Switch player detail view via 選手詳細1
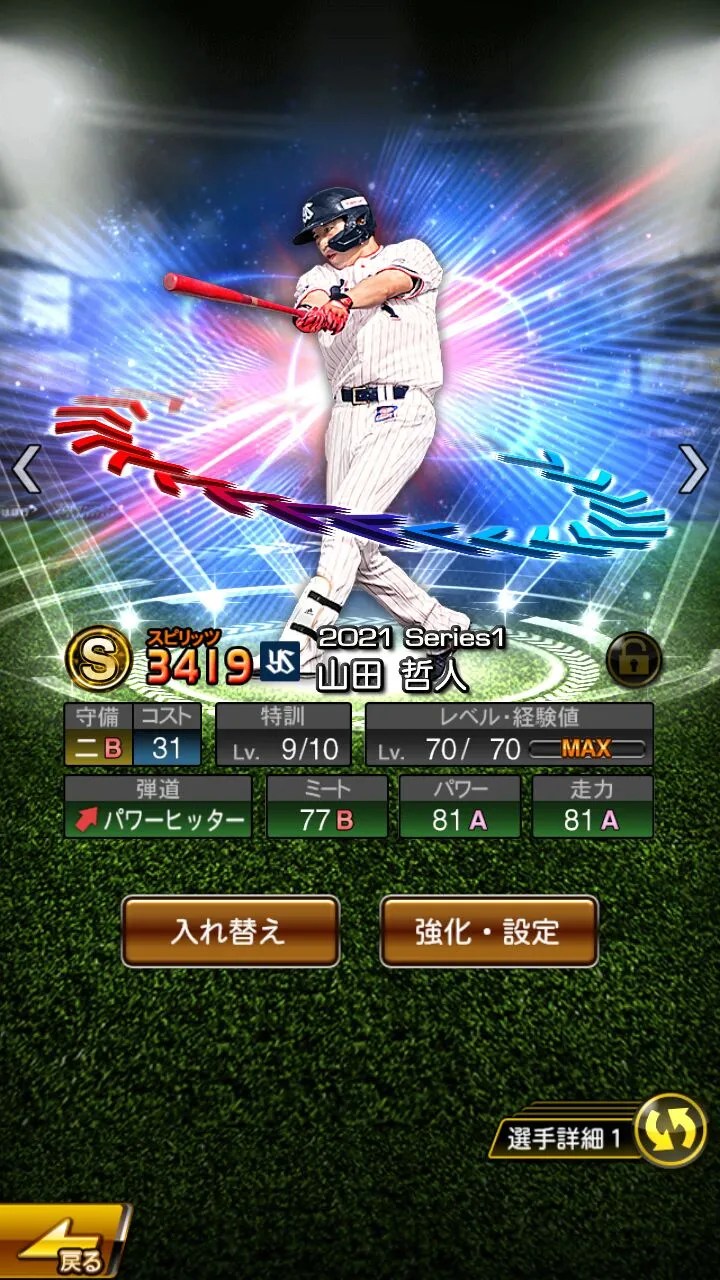This screenshot has width=720, height=1280. [600, 1137]
